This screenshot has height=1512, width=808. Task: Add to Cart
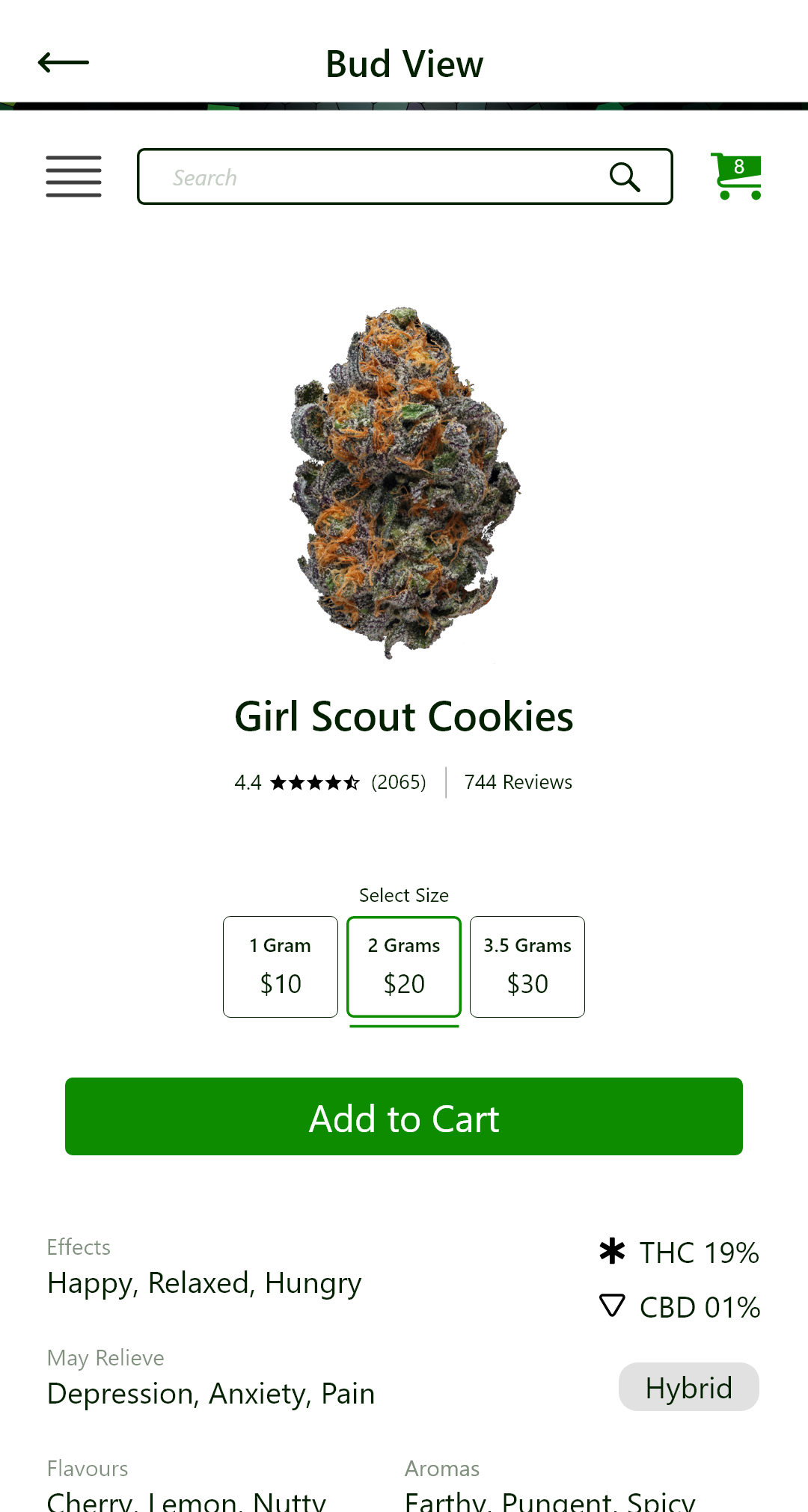[404, 1116]
